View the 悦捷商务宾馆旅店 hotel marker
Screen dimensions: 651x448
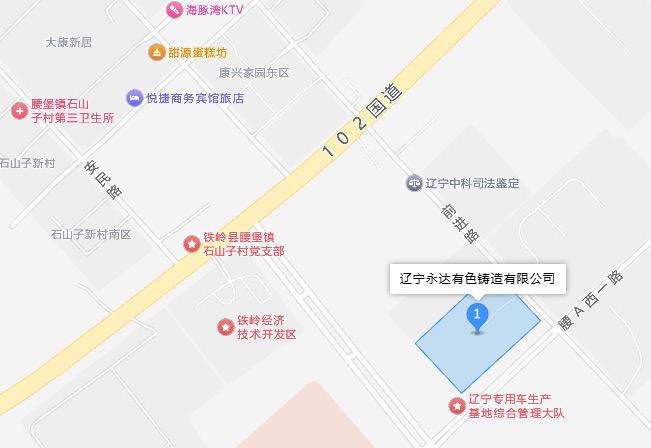coord(135,98)
